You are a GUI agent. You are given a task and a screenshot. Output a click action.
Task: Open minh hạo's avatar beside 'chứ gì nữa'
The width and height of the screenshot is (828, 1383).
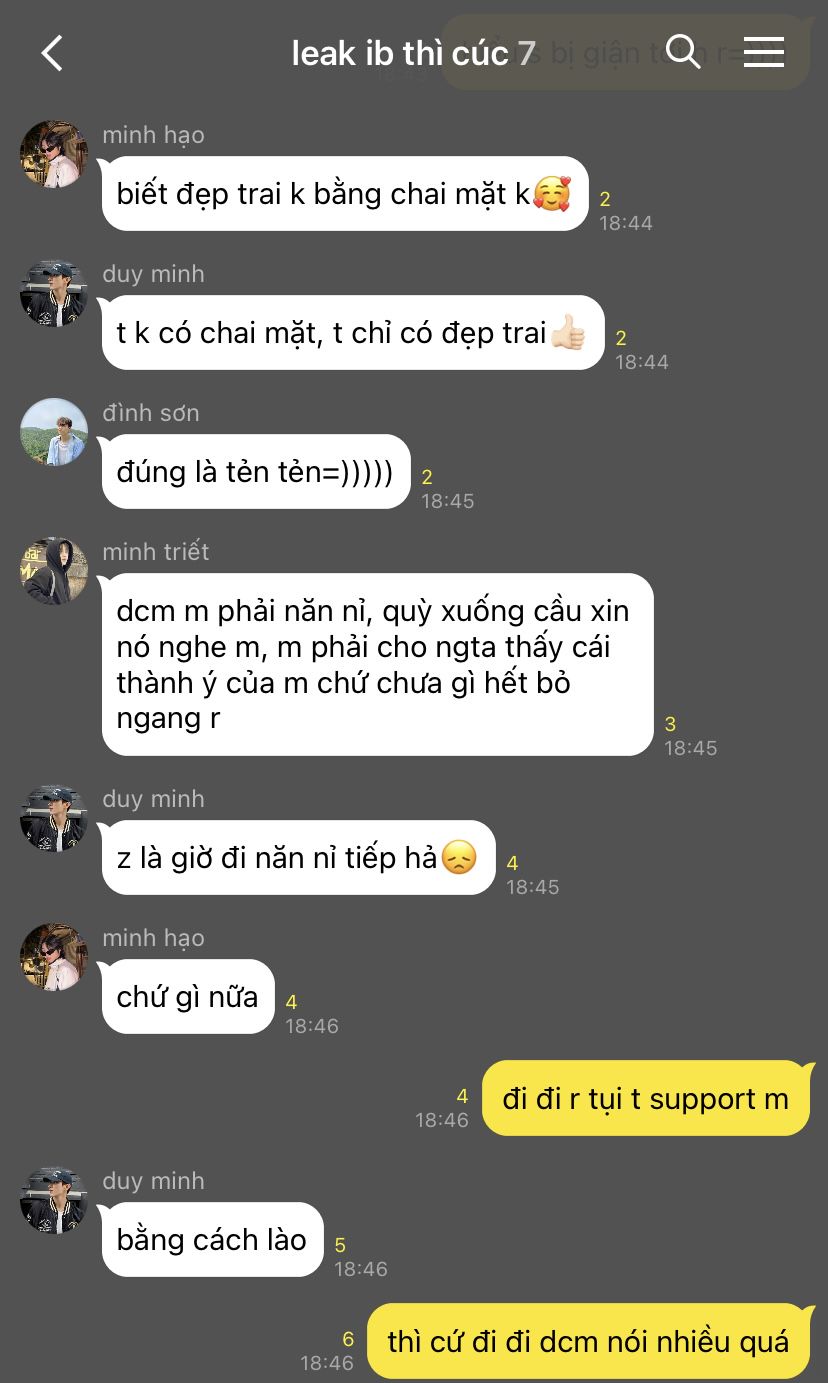(x=54, y=957)
